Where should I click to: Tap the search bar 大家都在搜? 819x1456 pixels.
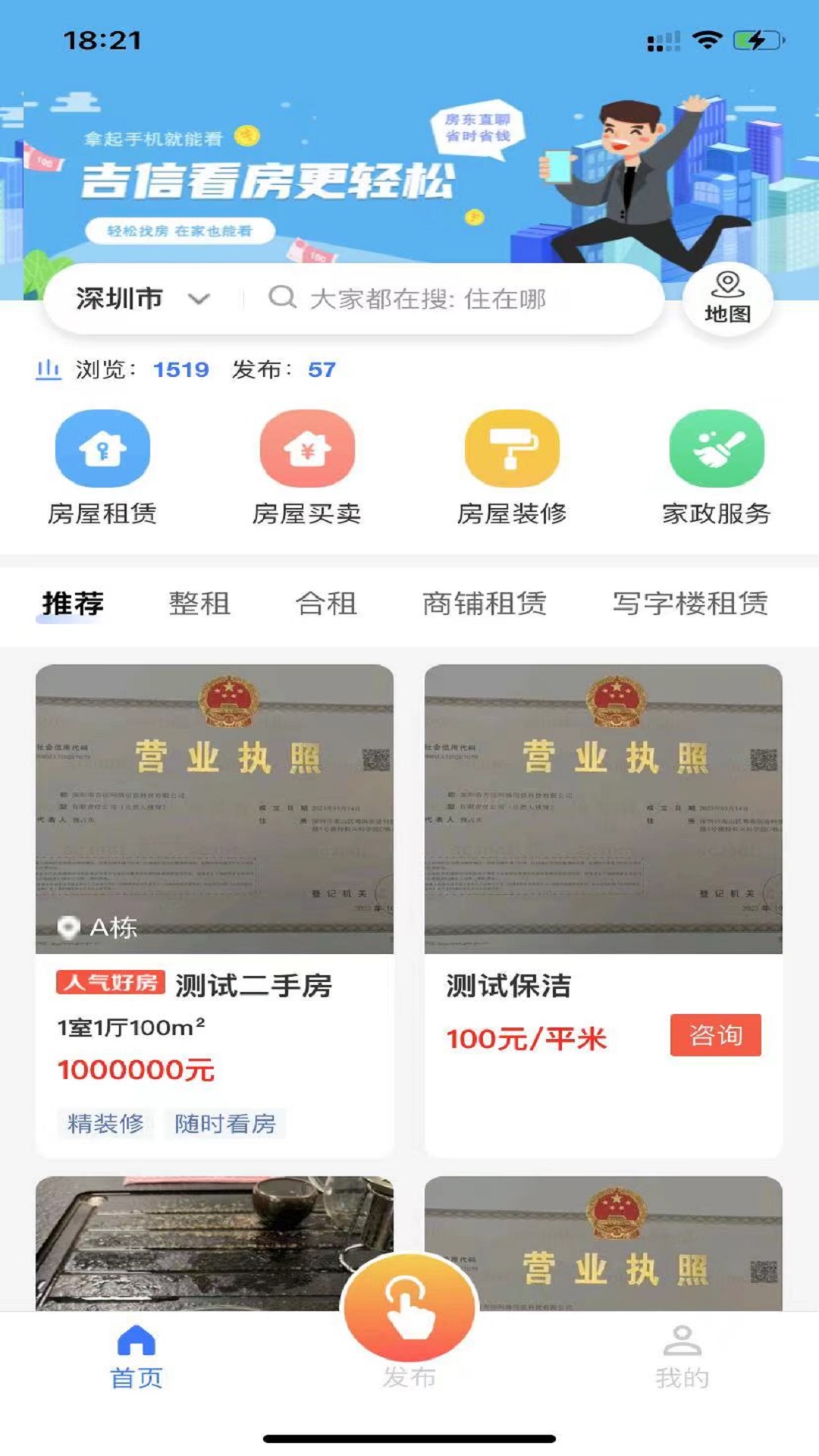[428, 300]
